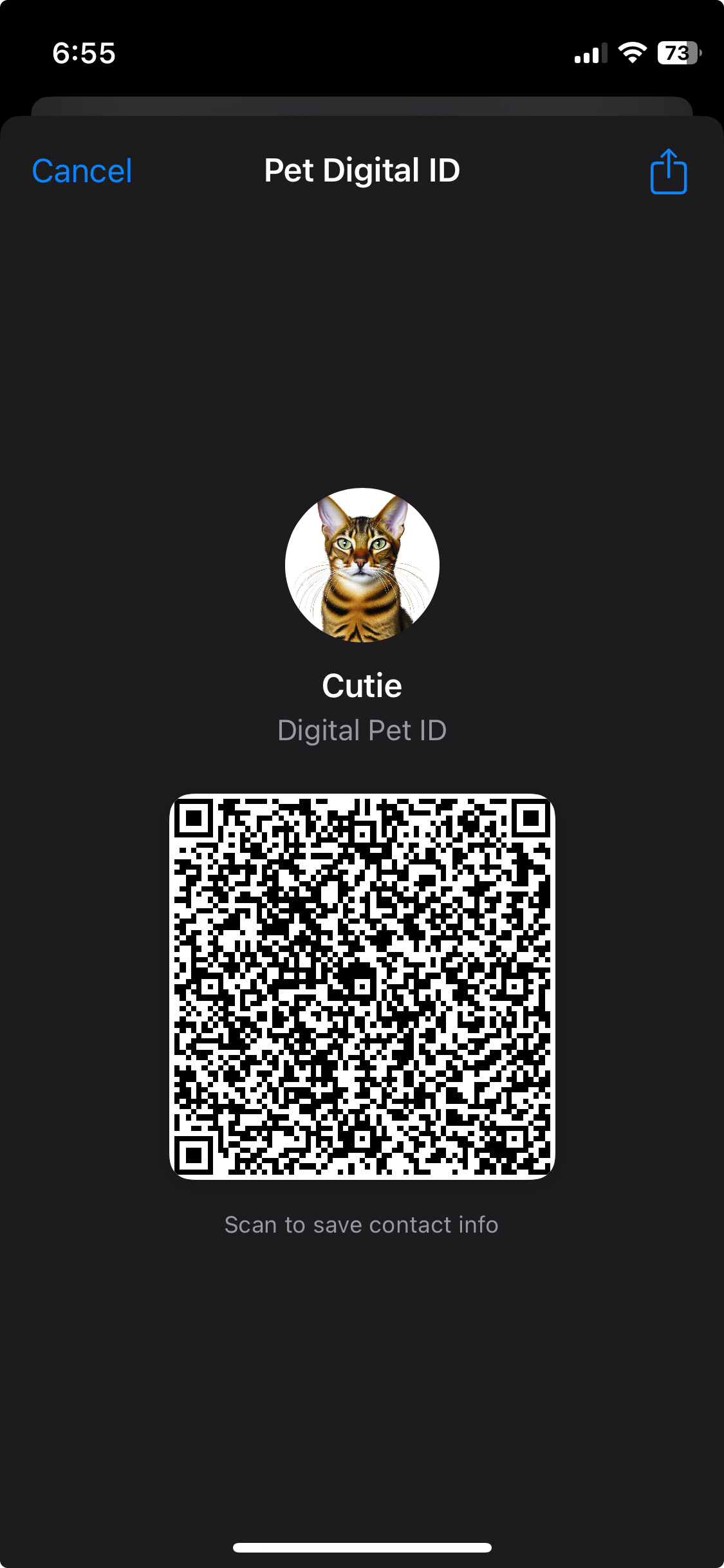Open Cutie's circular profile photo
724x1568 pixels.
click(x=362, y=565)
